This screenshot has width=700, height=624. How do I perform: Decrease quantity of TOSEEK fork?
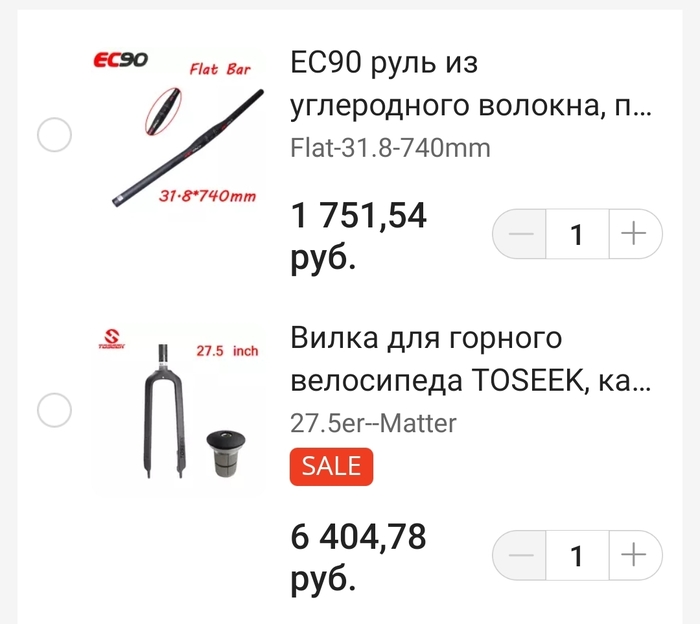pos(521,555)
